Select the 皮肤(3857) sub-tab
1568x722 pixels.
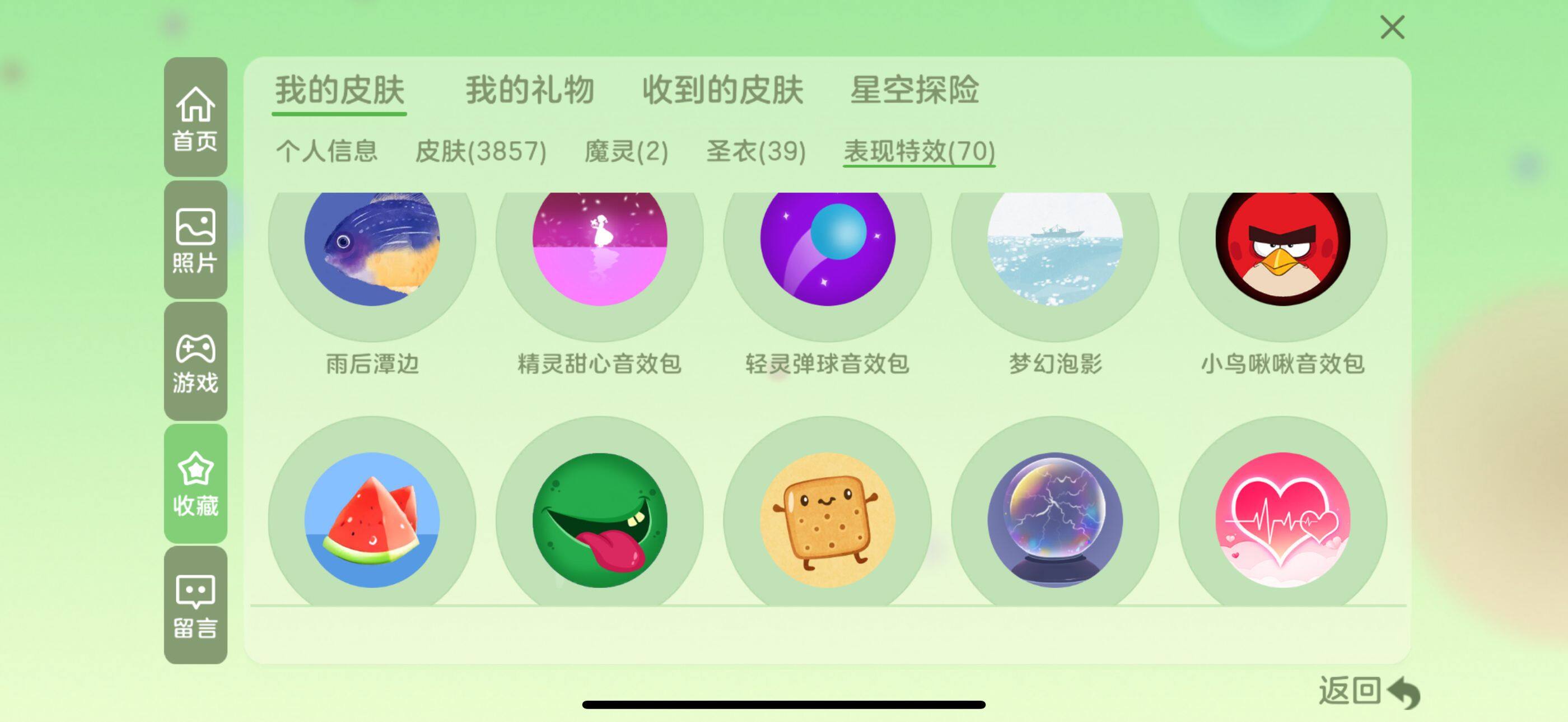pyautogui.click(x=480, y=151)
